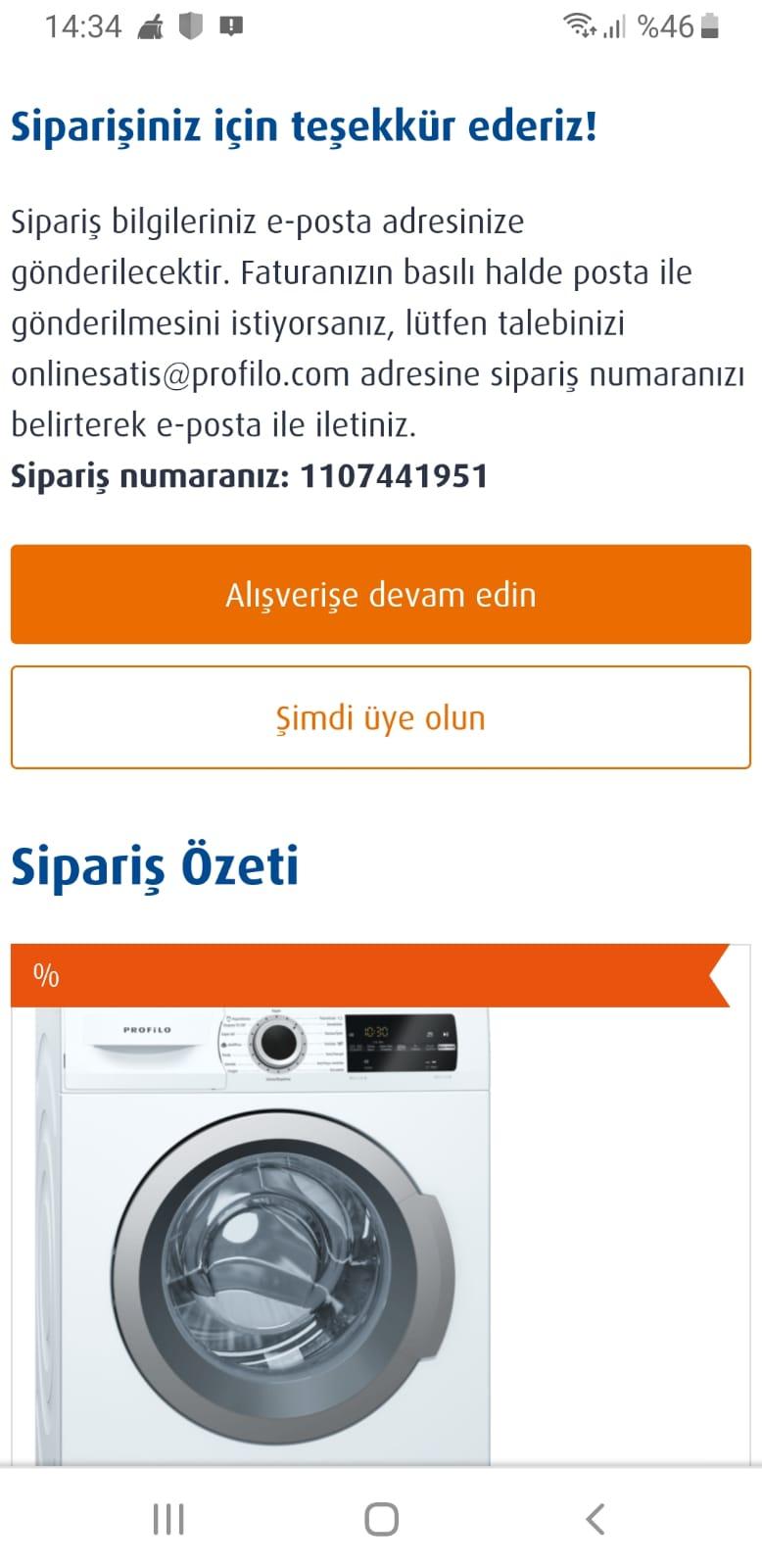Screen dimensions: 762x1568
Task: Return to the home screen
Action: [381, 1519]
